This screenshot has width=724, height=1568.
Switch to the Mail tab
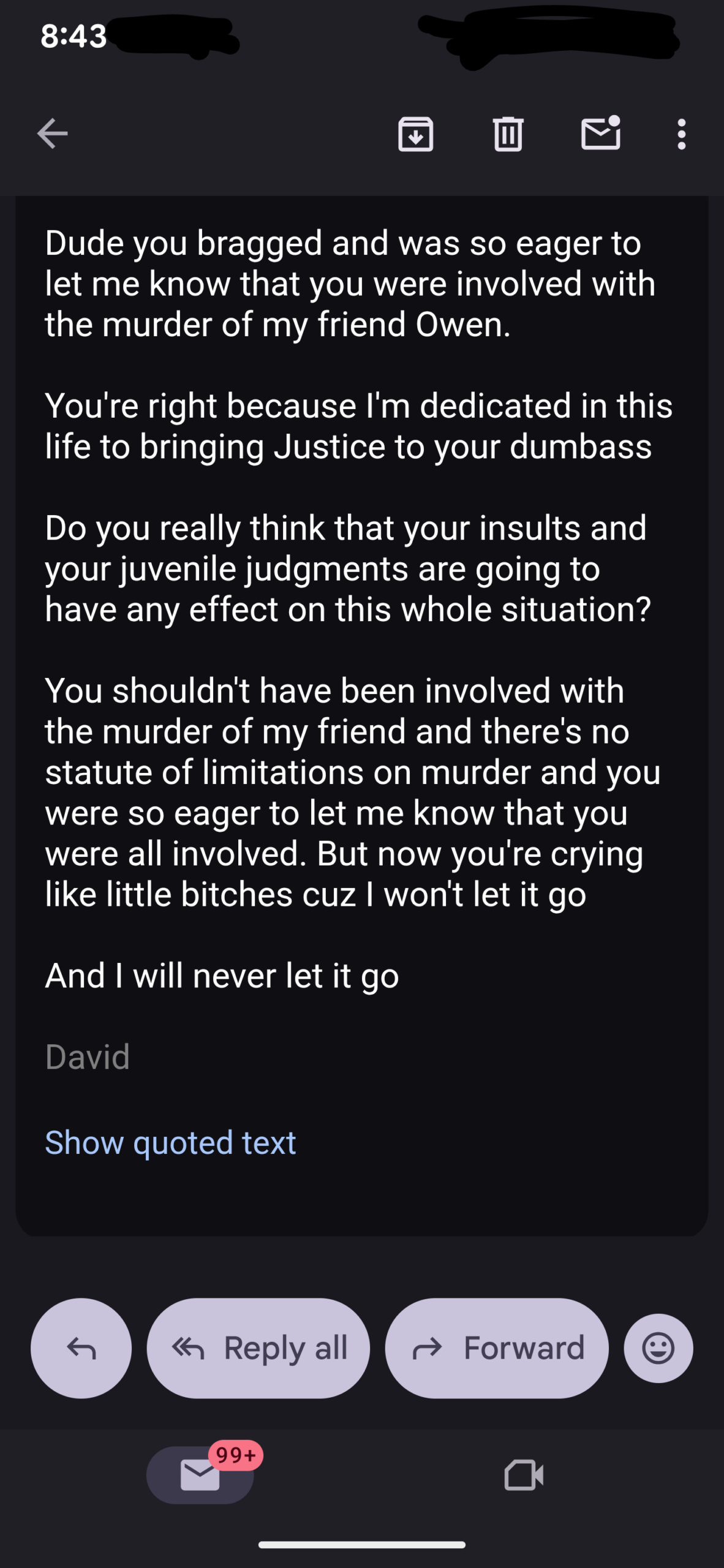200,1474
